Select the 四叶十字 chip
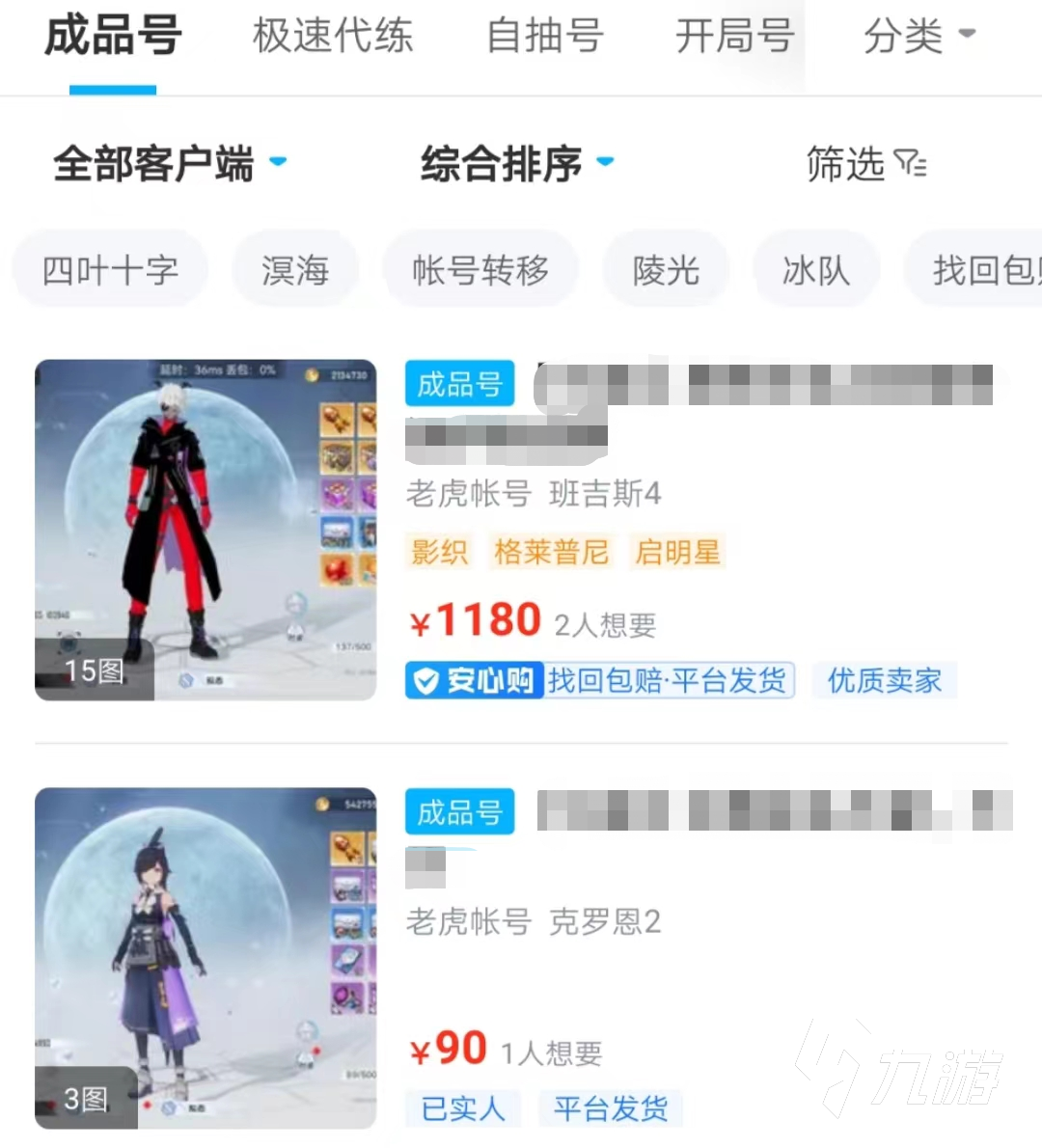1042x1148 pixels. pos(110,270)
